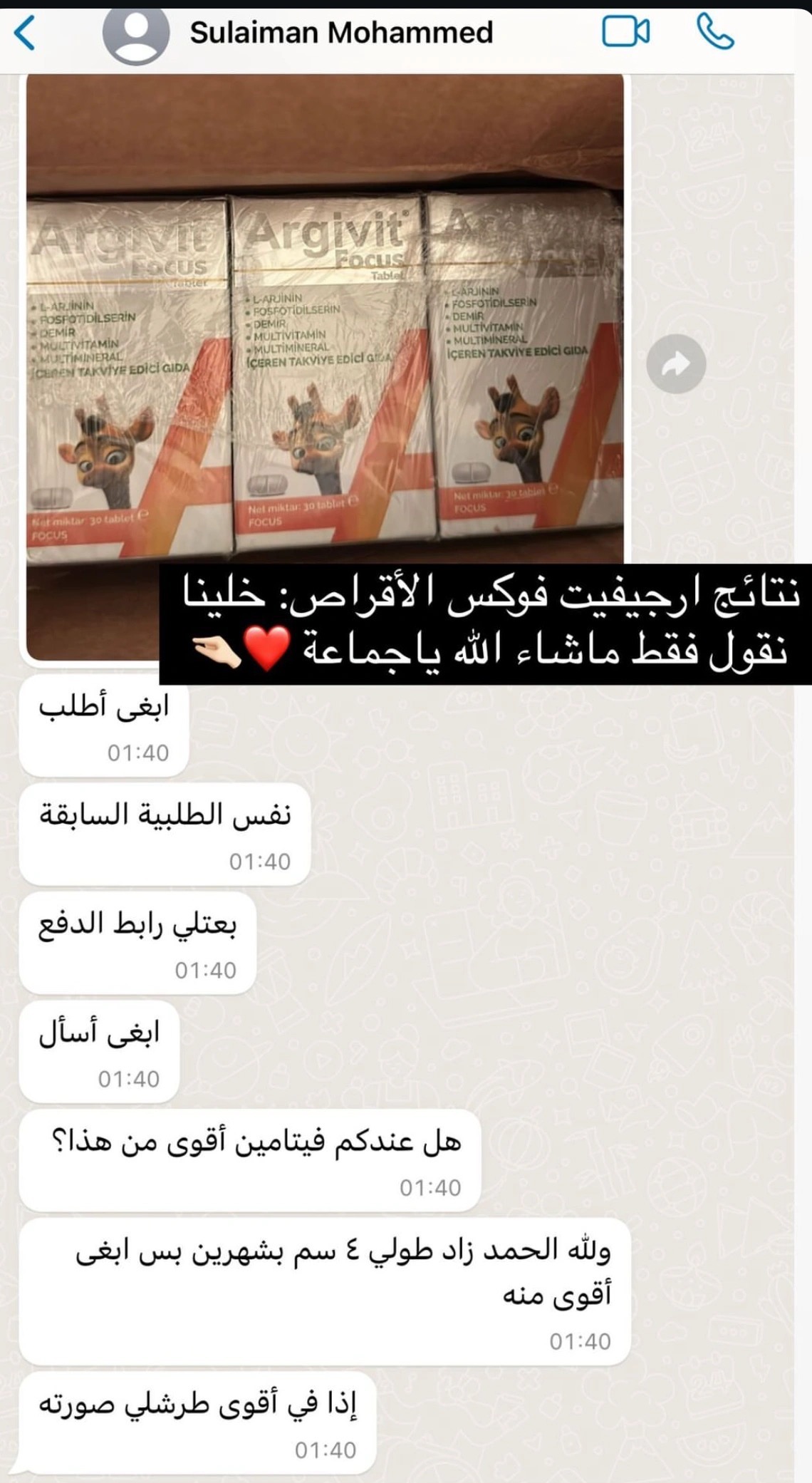
Task: Go back to the chat list
Action: 25,33
